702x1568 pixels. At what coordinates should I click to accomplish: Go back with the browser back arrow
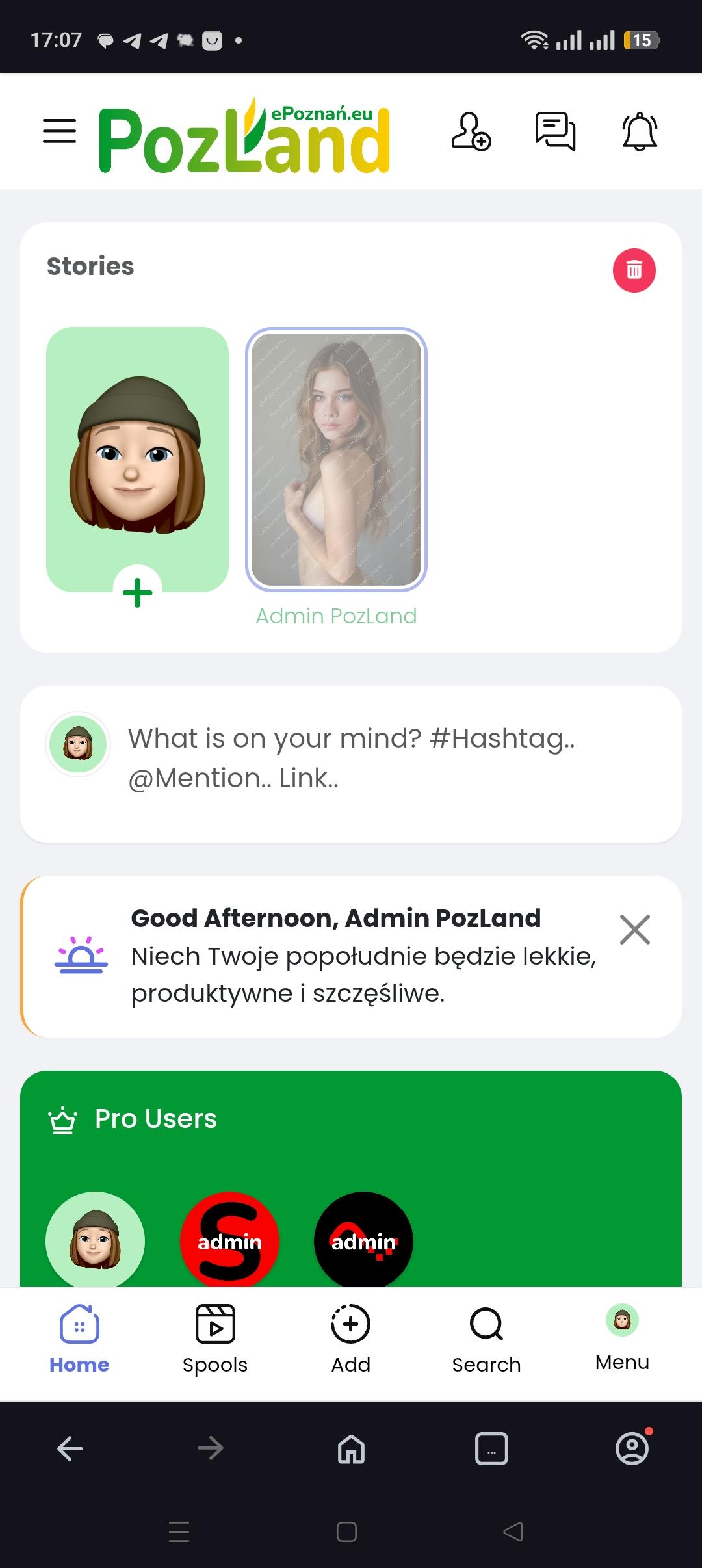click(70, 1448)
